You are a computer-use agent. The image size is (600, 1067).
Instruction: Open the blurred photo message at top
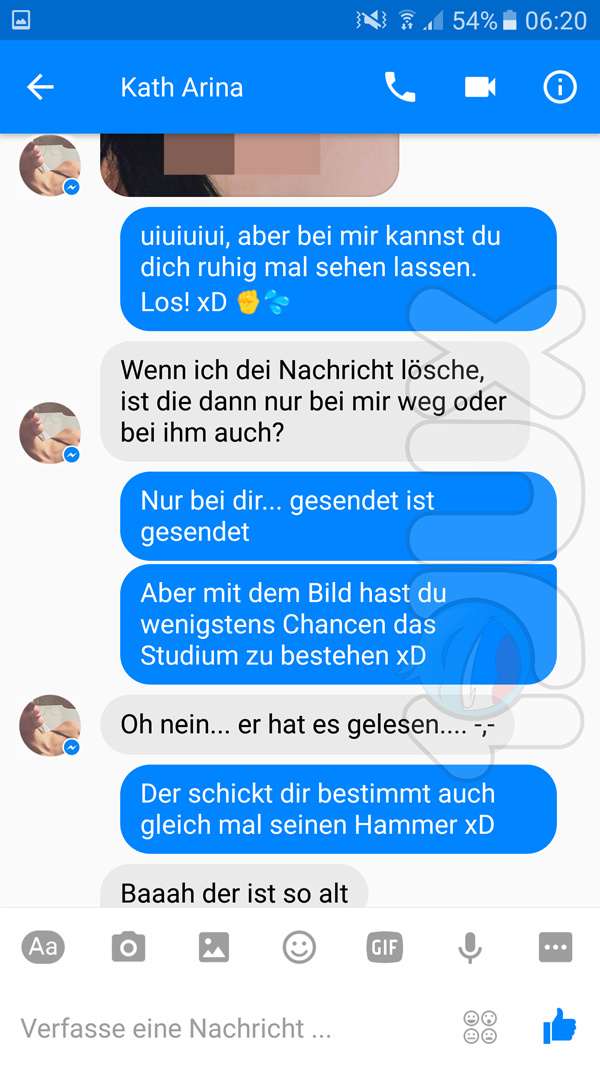[x=250, y=165]
